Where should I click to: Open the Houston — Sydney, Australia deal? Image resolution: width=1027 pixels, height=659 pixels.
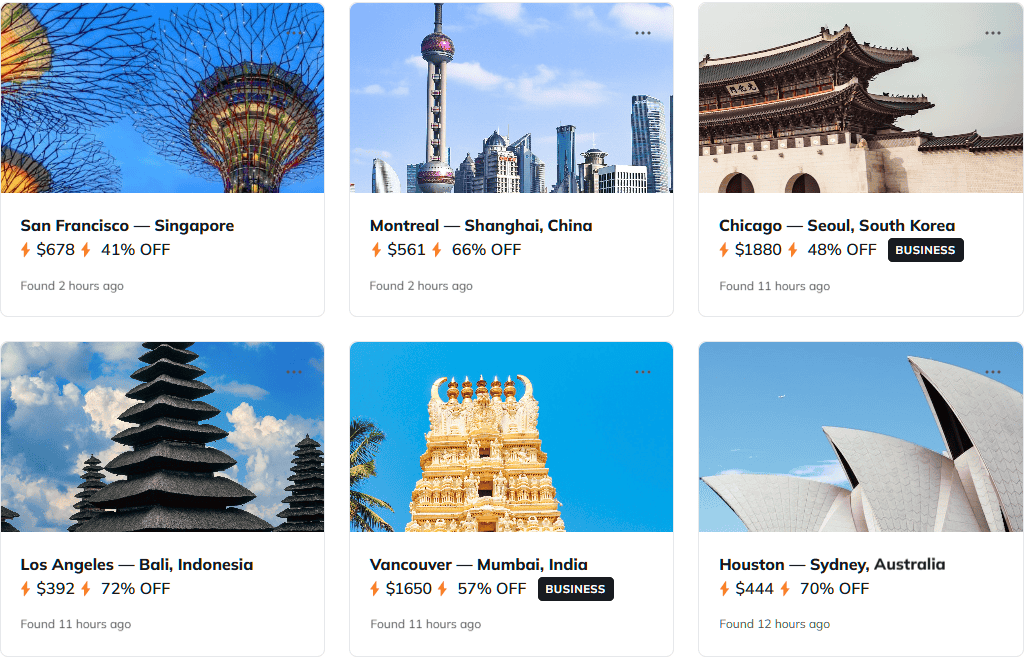(x=832, y=565)
